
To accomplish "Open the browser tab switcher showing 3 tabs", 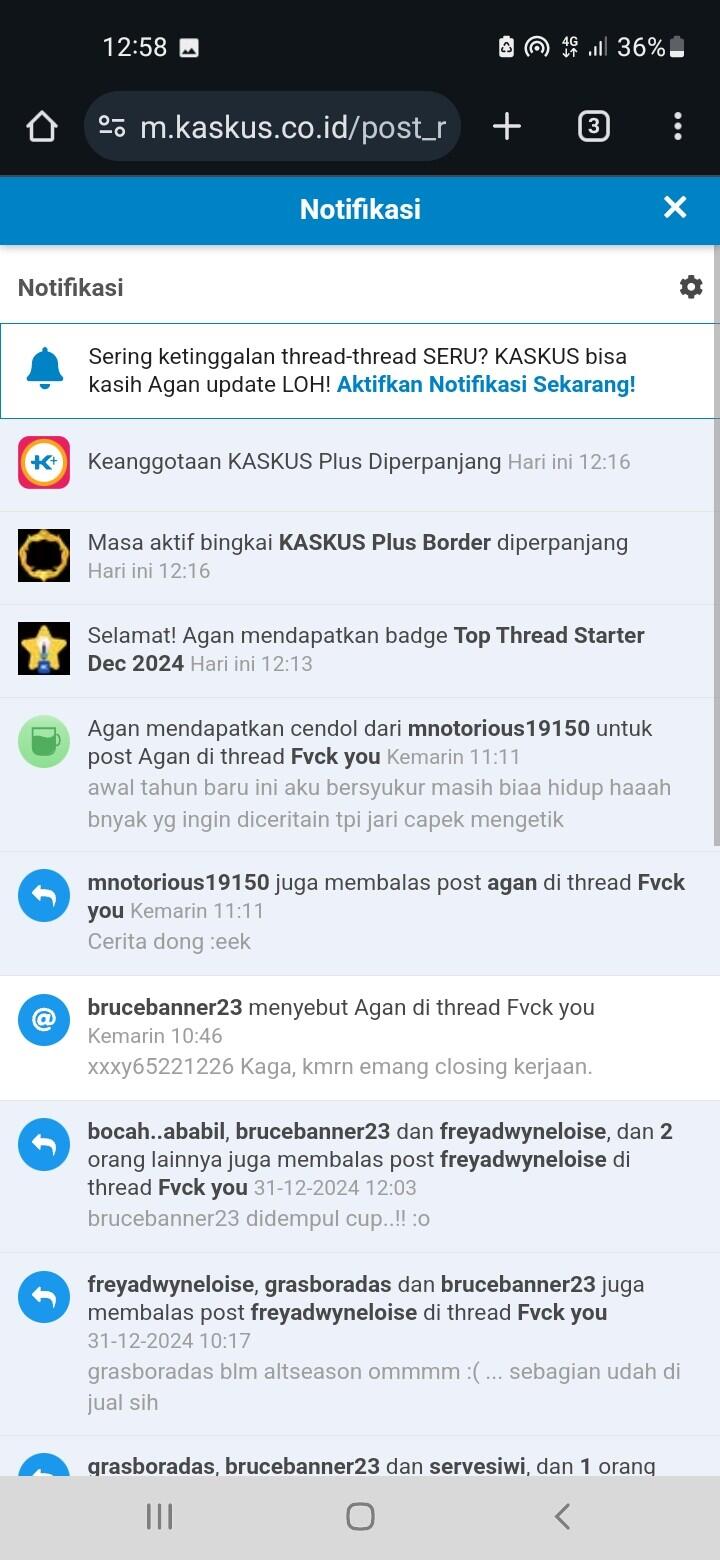I will [x=593, y=126].
